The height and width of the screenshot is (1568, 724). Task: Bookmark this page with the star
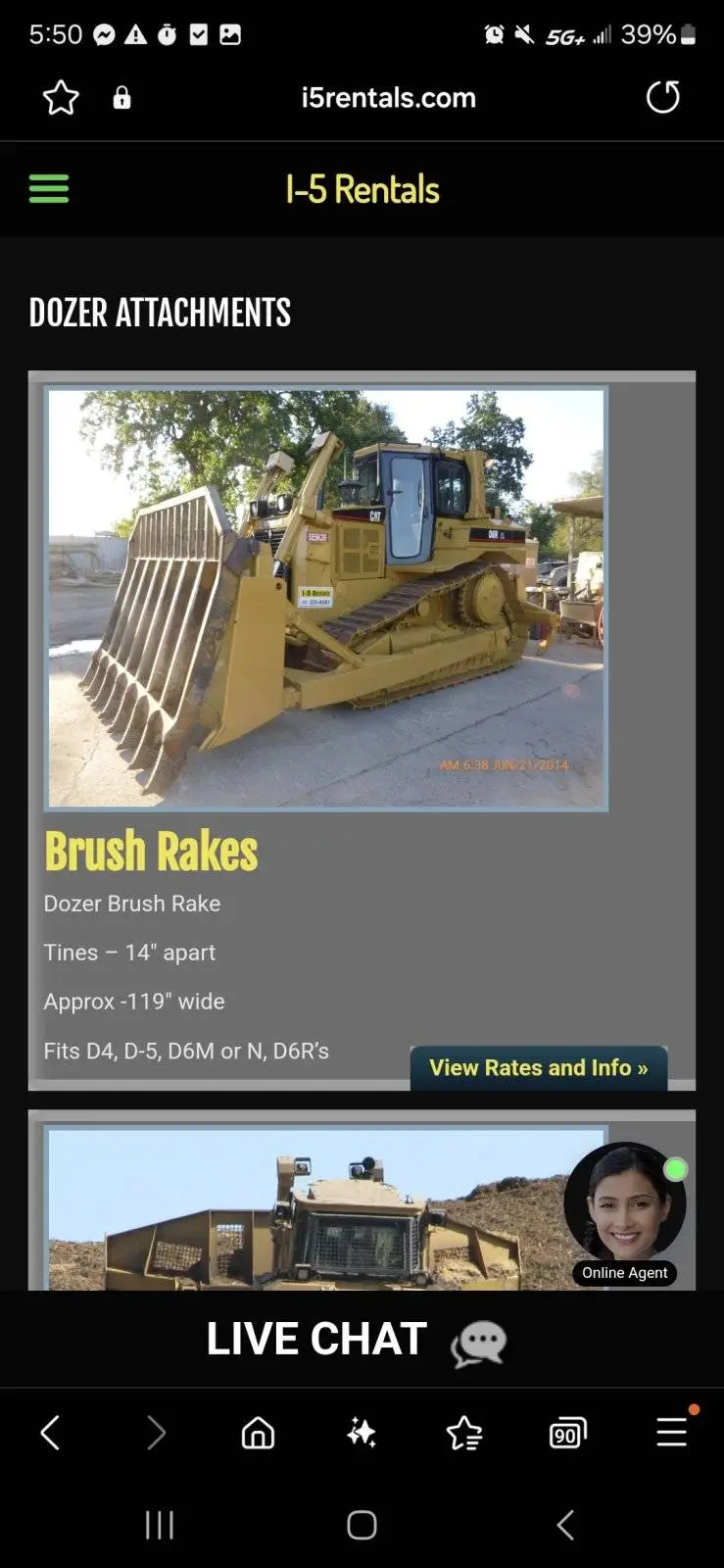tap(61, 97)
